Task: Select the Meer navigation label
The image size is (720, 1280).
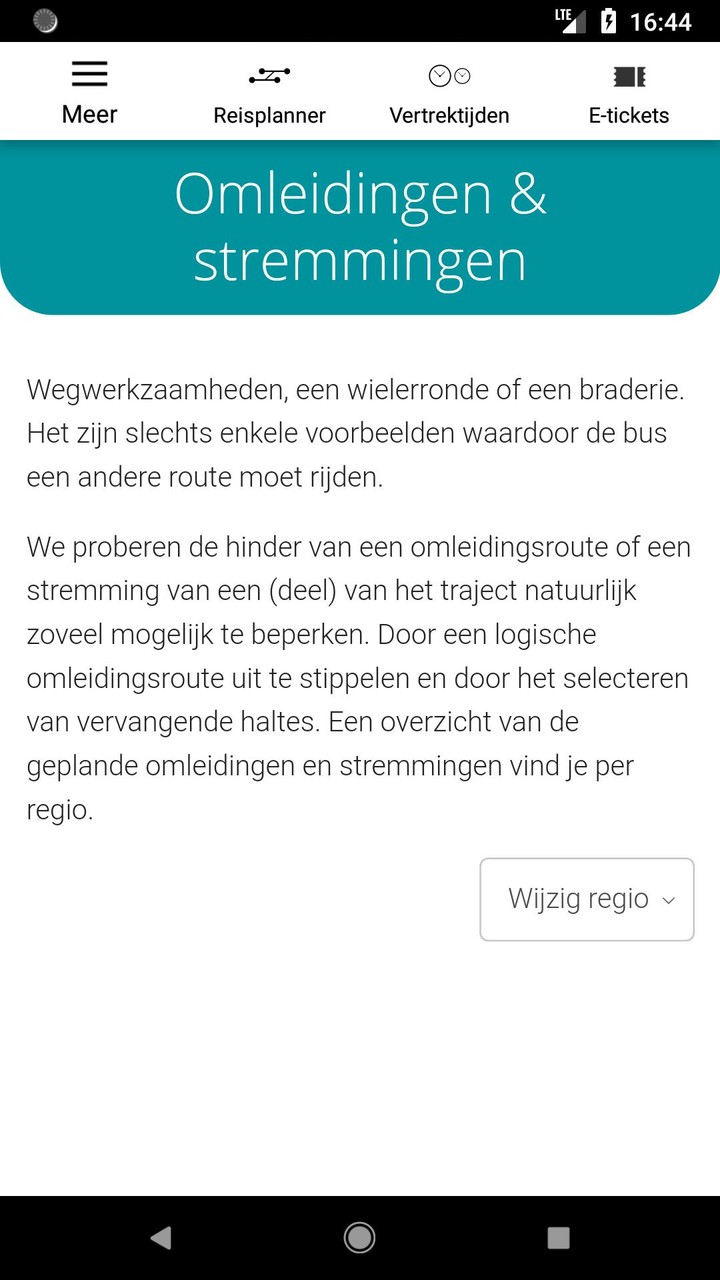Action: pyautogui.click(x=88, y=115)
